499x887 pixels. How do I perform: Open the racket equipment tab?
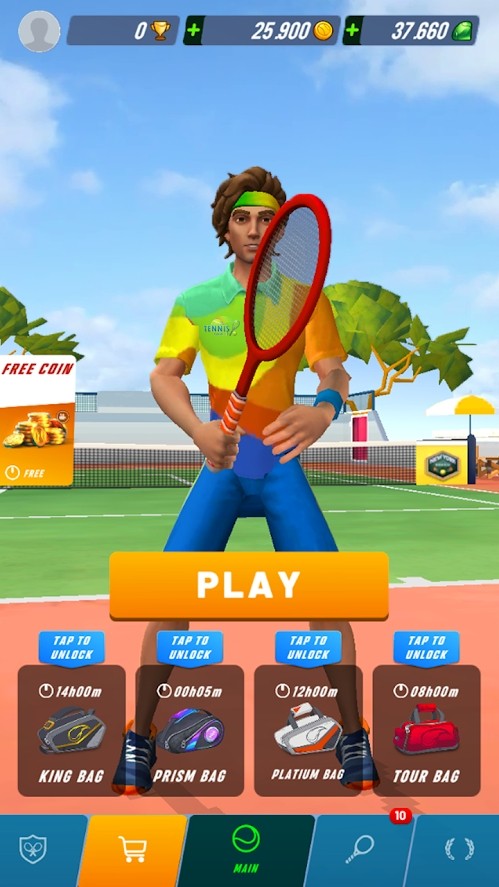(359, 851)
